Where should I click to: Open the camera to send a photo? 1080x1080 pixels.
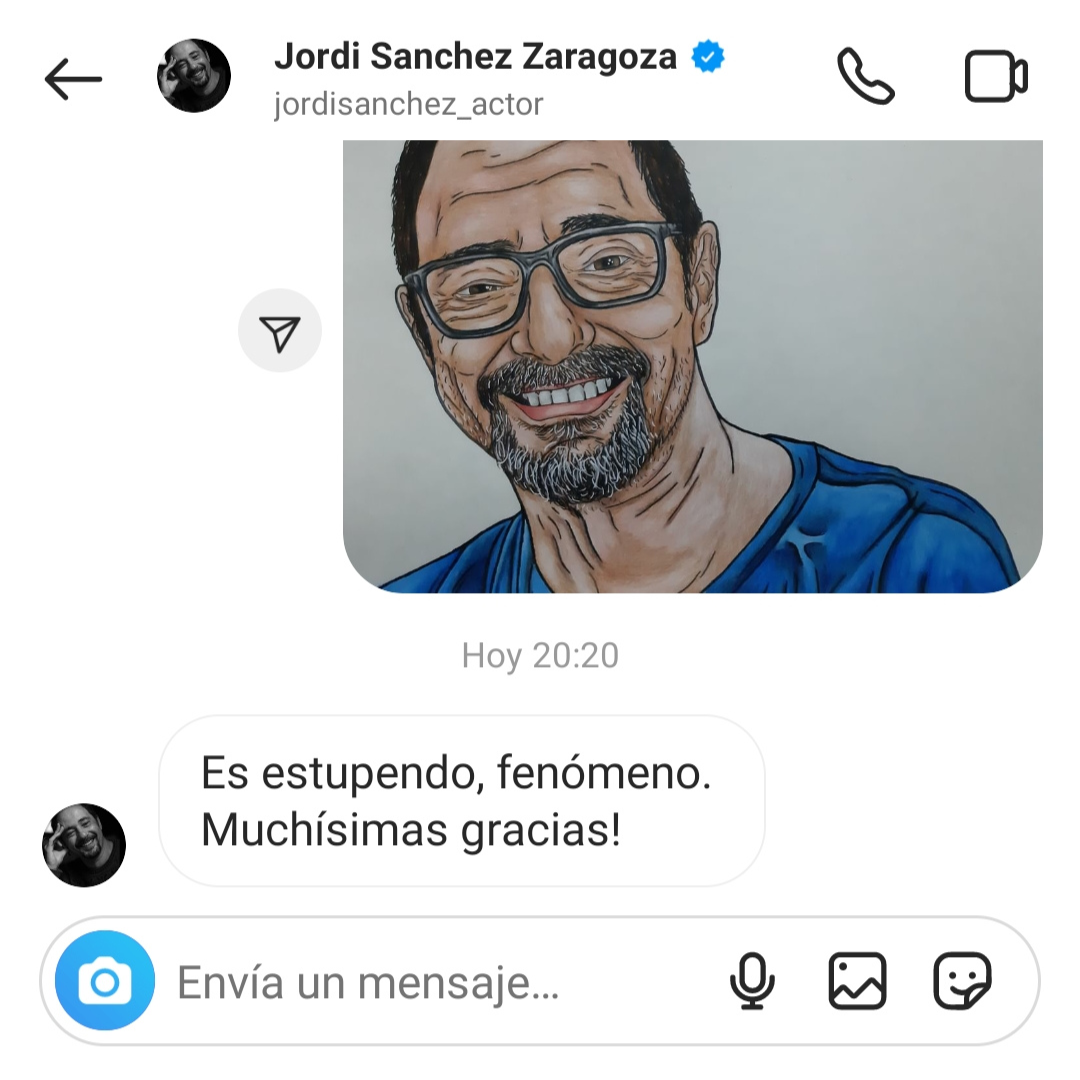[105, 981]
